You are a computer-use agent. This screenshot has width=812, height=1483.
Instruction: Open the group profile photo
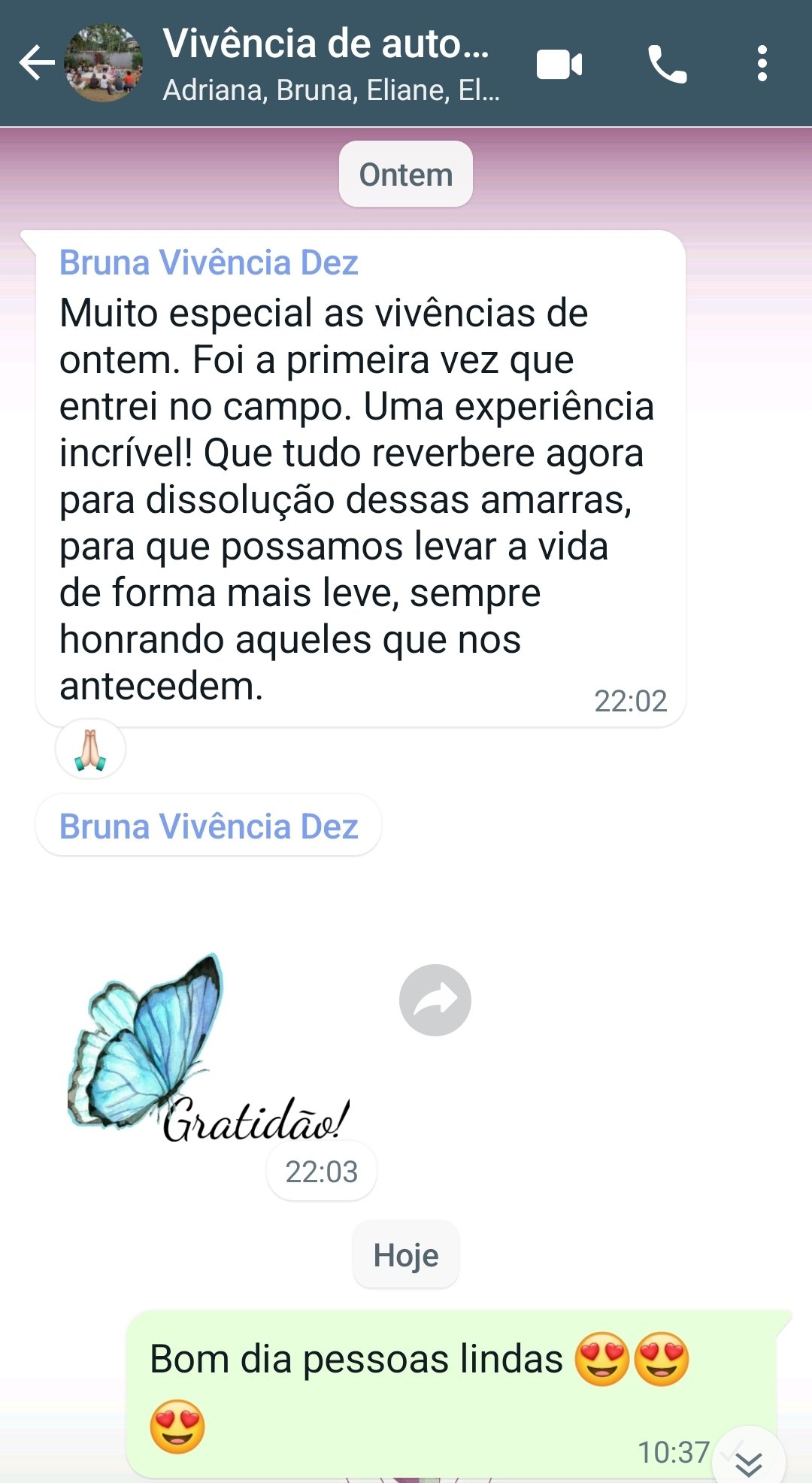(103, 63)
